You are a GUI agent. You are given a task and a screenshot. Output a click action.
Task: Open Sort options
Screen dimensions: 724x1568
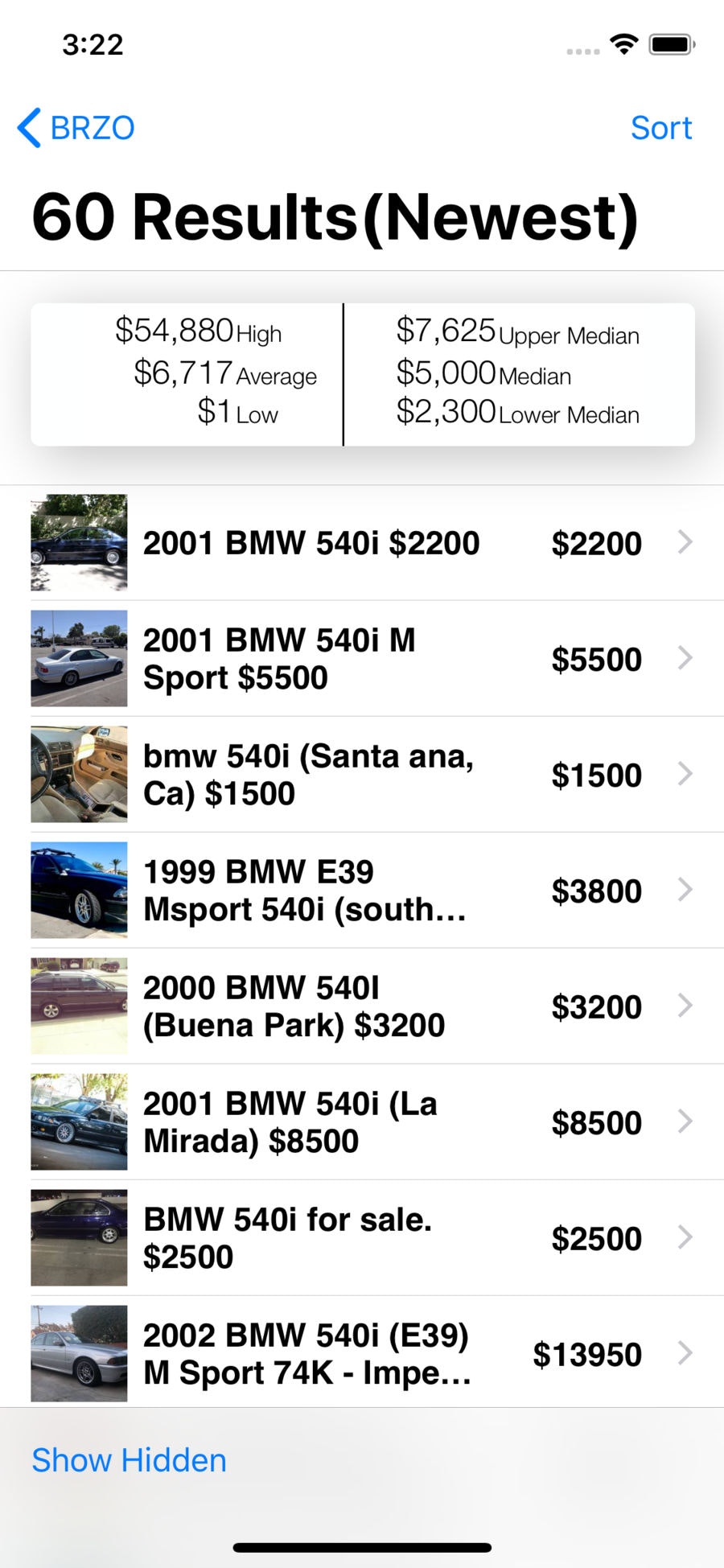(x=661, y=127)
